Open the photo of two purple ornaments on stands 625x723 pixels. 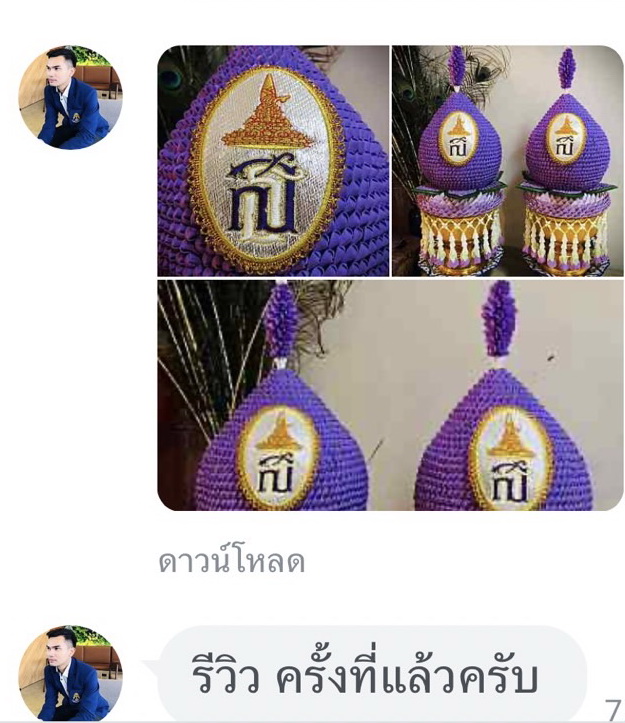pos(507,160)
